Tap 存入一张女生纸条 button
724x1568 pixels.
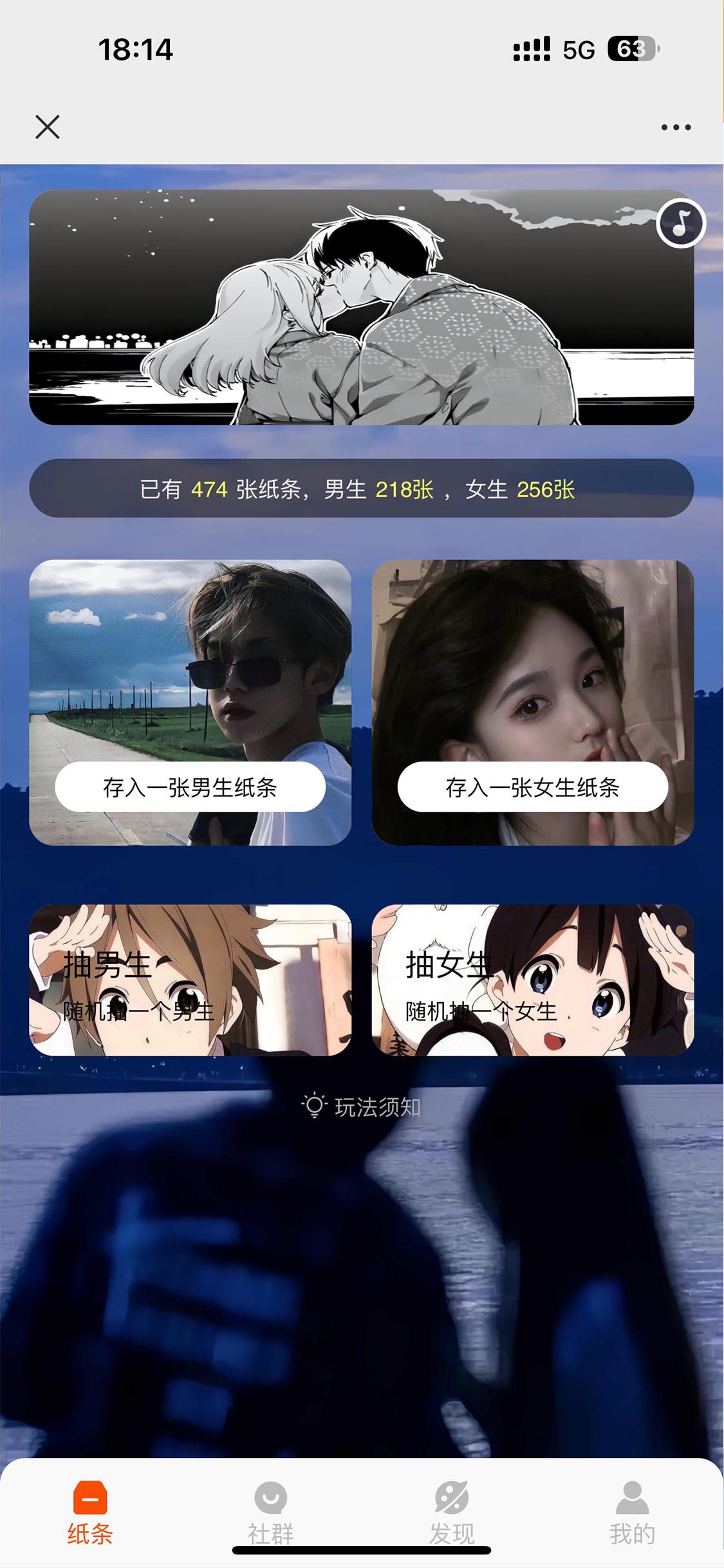tap(532, 787)
